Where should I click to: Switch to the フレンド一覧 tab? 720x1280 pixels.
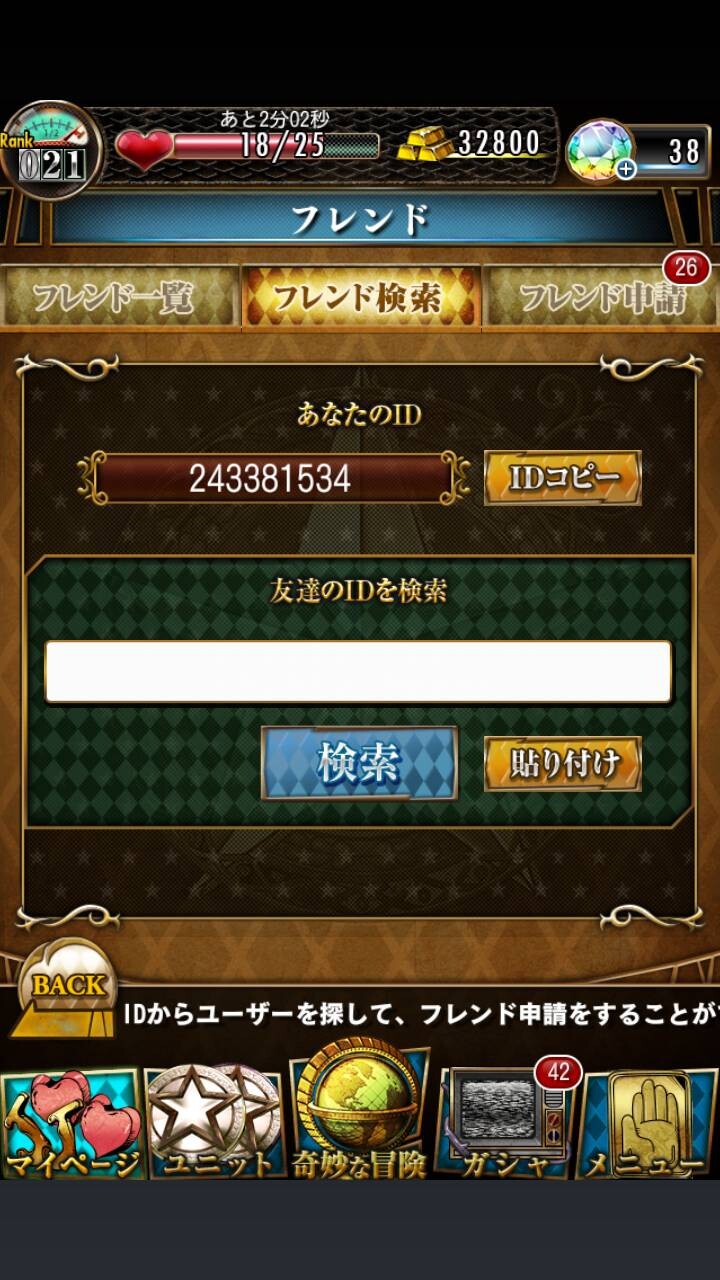coord(119,297)
